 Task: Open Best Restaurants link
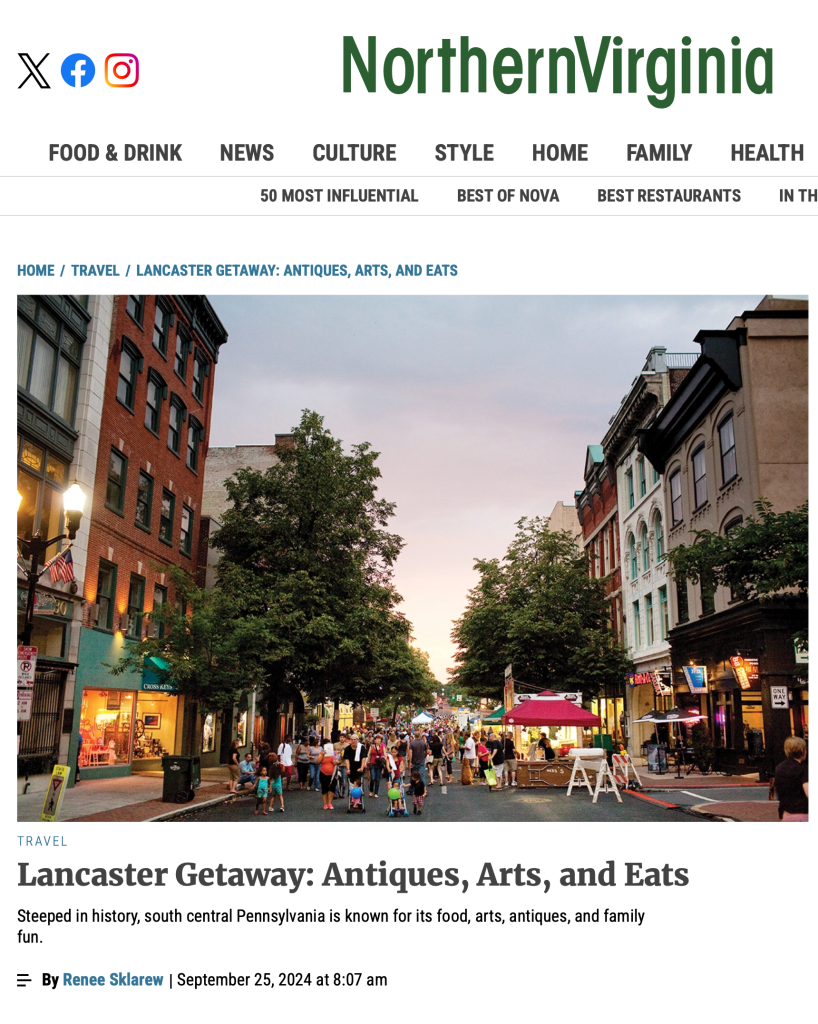[x=669, y=196]
